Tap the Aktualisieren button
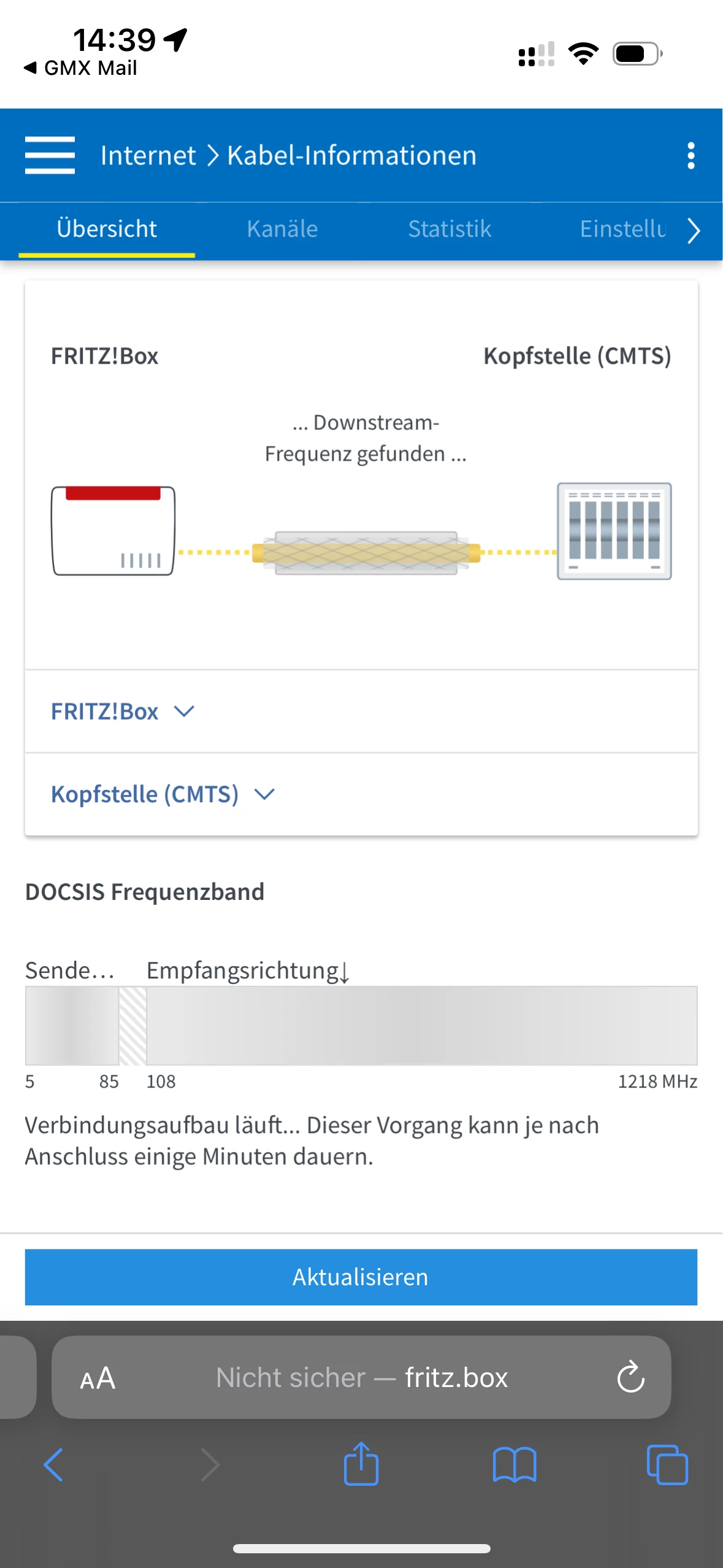This screenshot has height=1568, width=723. (x=361, y=1277)
